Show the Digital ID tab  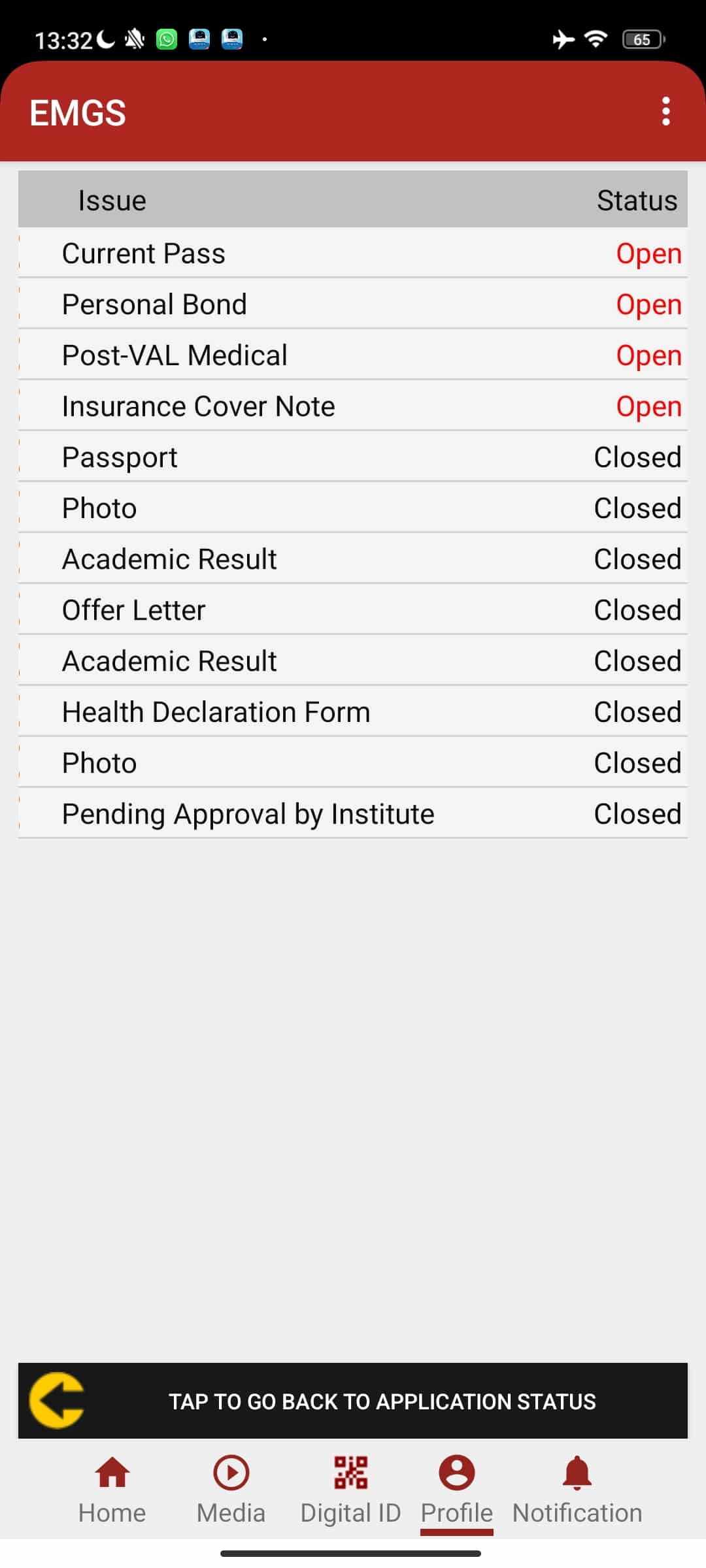click(350, 1490)
